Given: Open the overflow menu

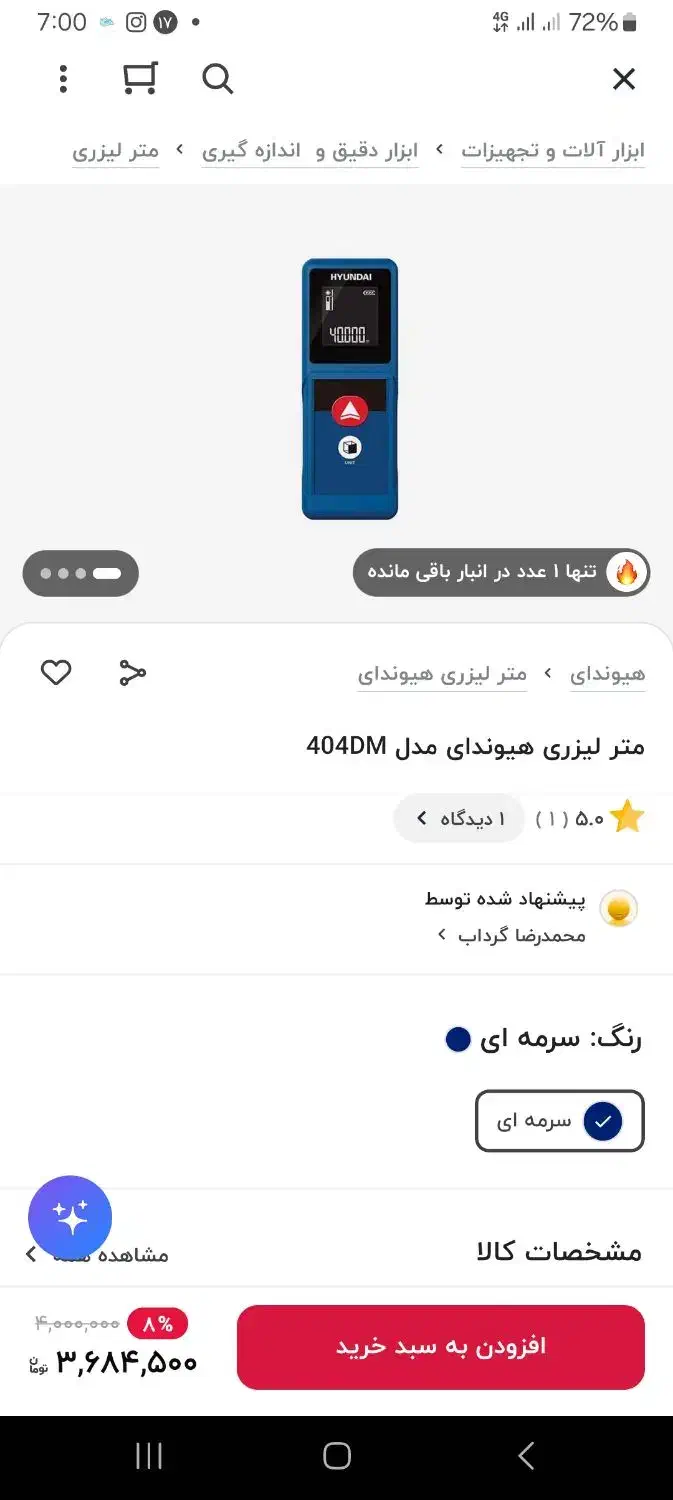Looking at the screenshot, I should click(63, 78).
